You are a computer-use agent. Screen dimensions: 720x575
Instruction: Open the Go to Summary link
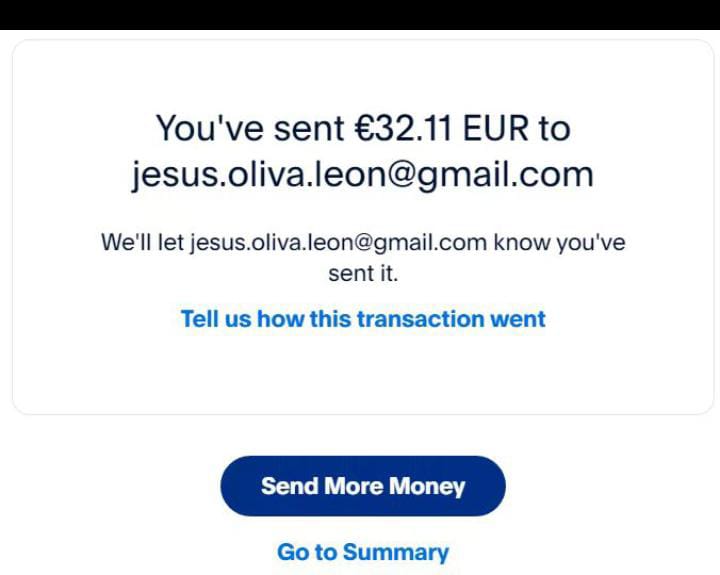pyautogui.click(x=362, y=552)
